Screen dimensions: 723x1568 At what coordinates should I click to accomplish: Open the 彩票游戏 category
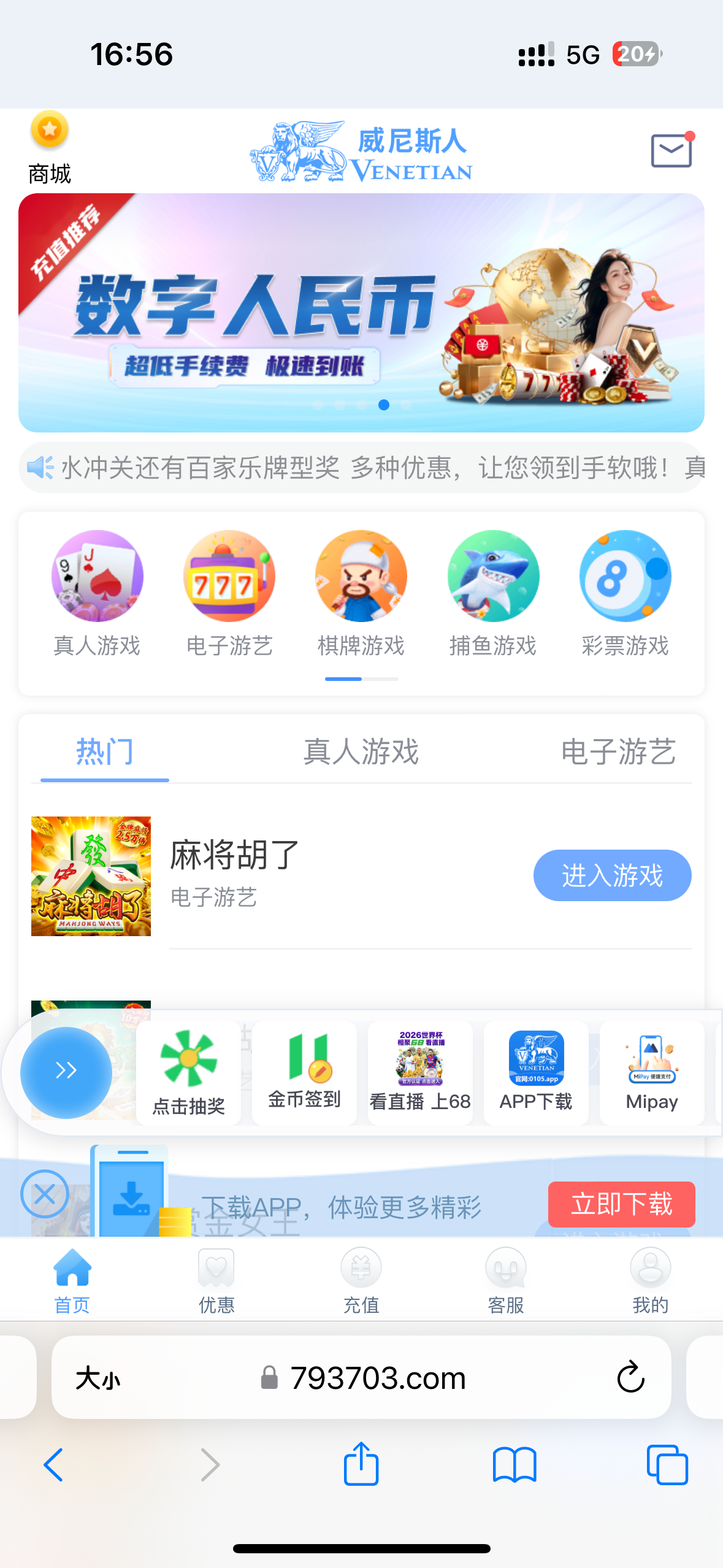click(x=625, y=593)
